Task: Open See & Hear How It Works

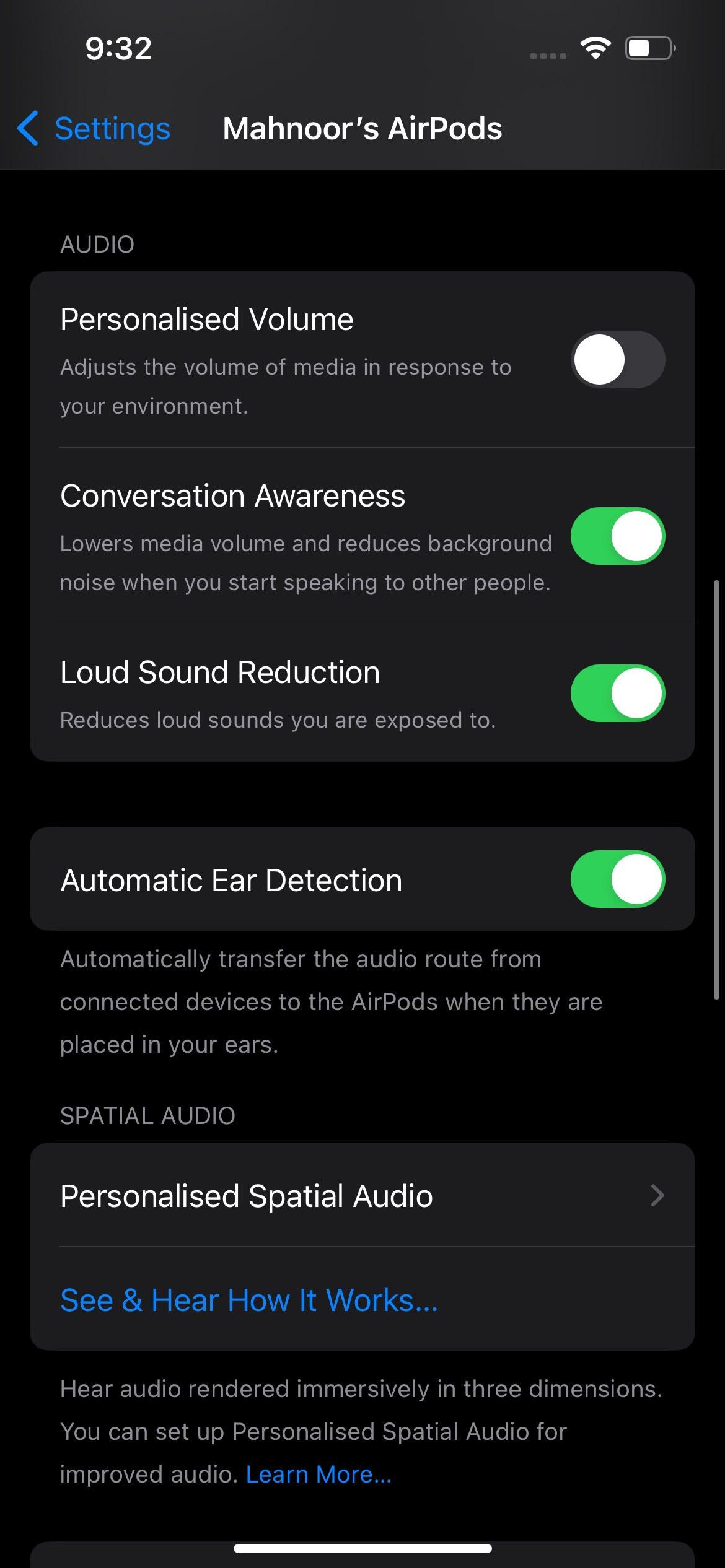Action: pos(248,1300)
